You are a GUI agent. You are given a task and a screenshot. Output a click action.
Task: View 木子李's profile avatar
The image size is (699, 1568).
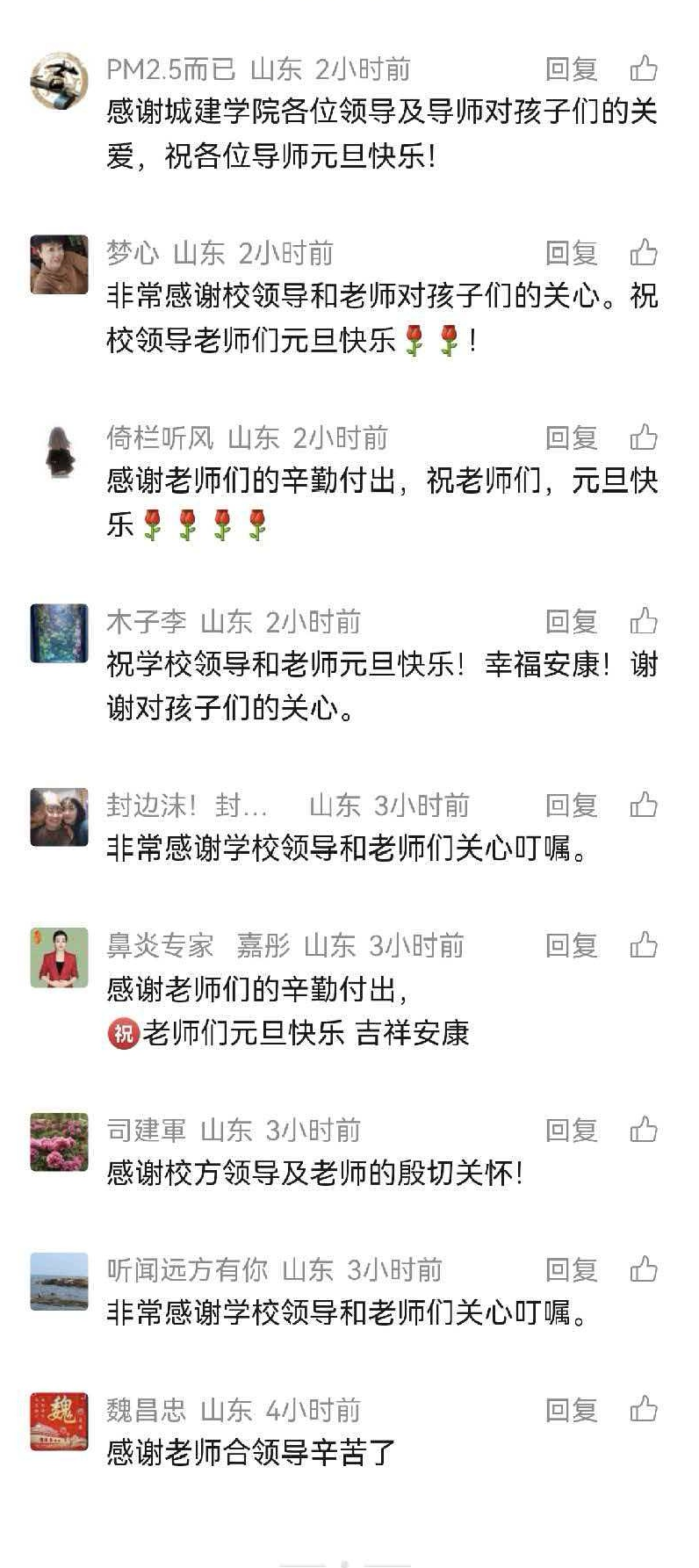pos(59,632)
